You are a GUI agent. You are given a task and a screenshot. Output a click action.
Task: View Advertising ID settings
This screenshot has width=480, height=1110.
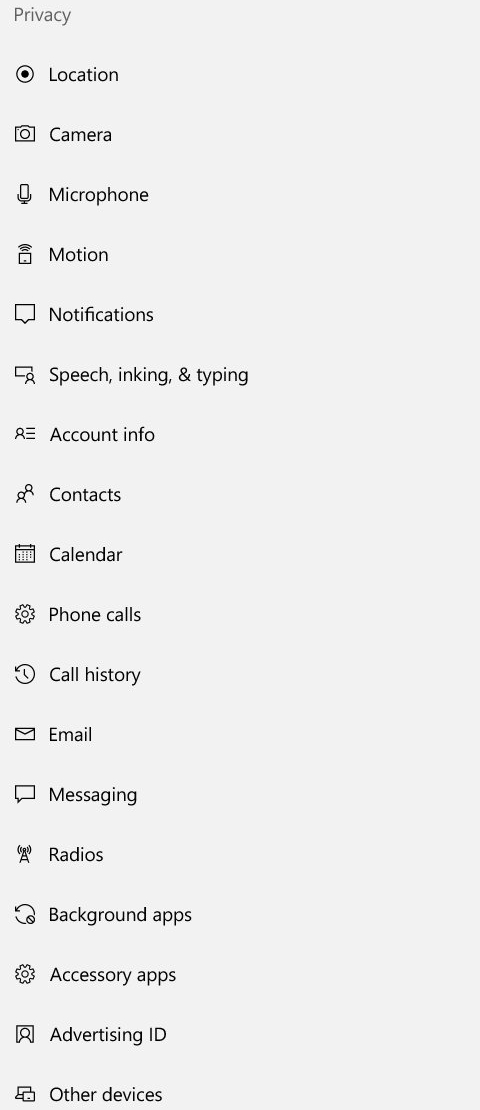(x=240, y=1034)
